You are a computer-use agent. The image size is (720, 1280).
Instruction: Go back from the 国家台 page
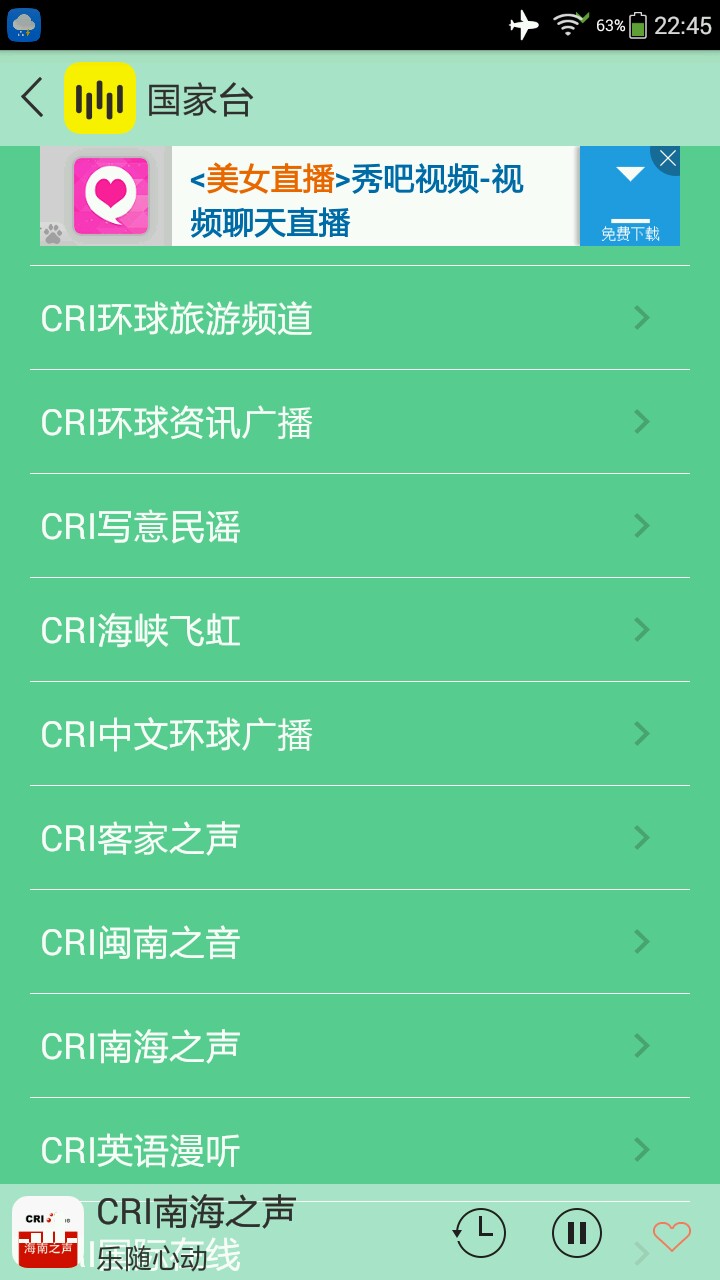click(x=33, y=98)
